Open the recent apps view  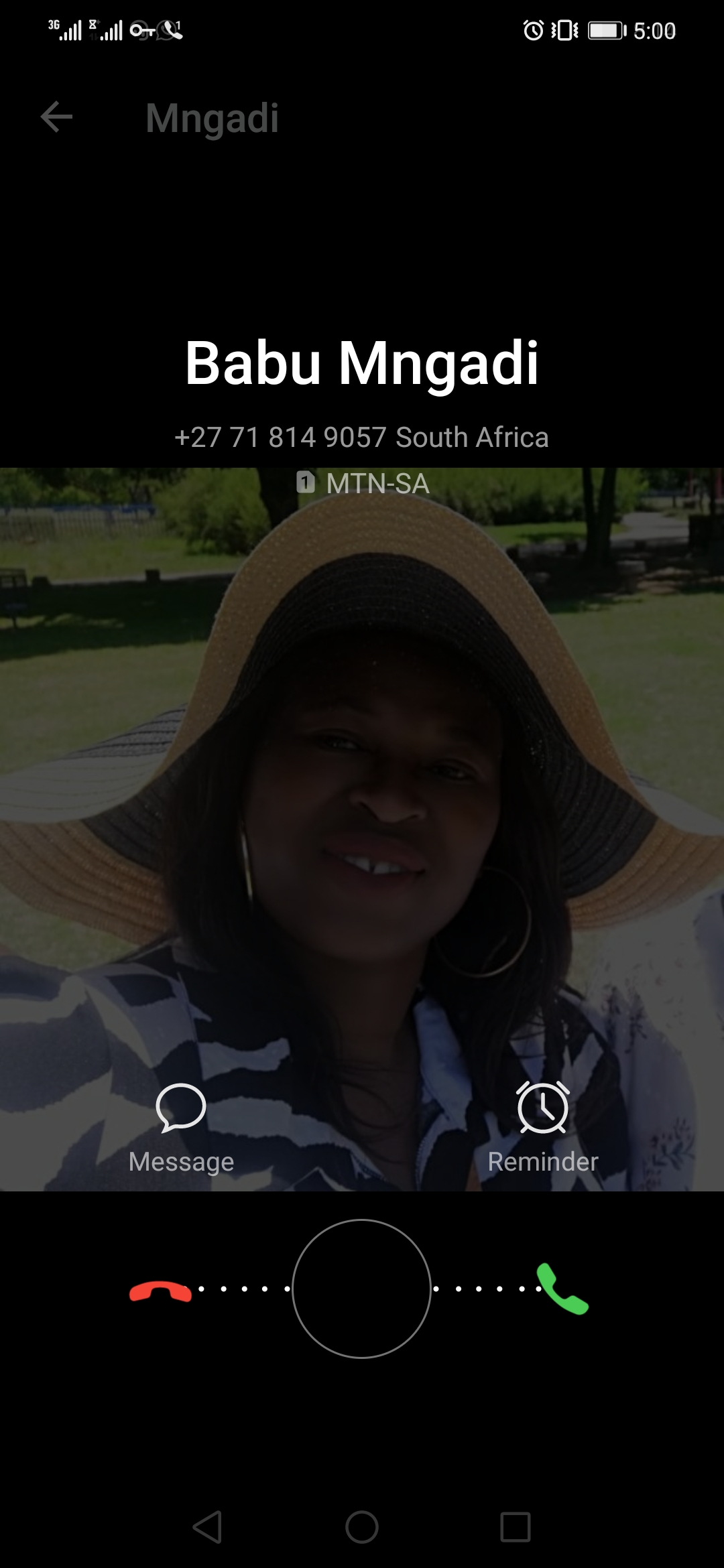pos(516,1527)
